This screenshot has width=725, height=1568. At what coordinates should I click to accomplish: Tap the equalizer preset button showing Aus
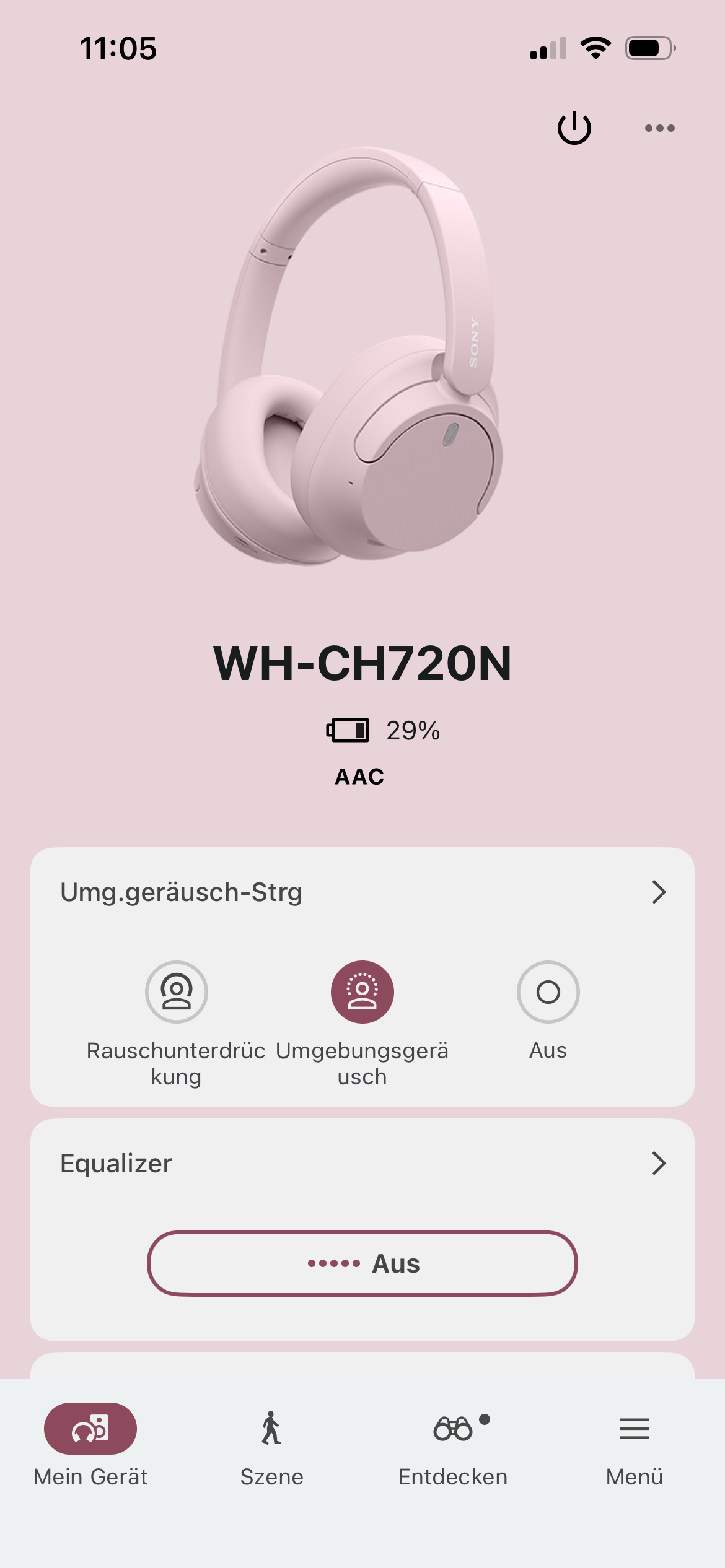coord(362,1263)
